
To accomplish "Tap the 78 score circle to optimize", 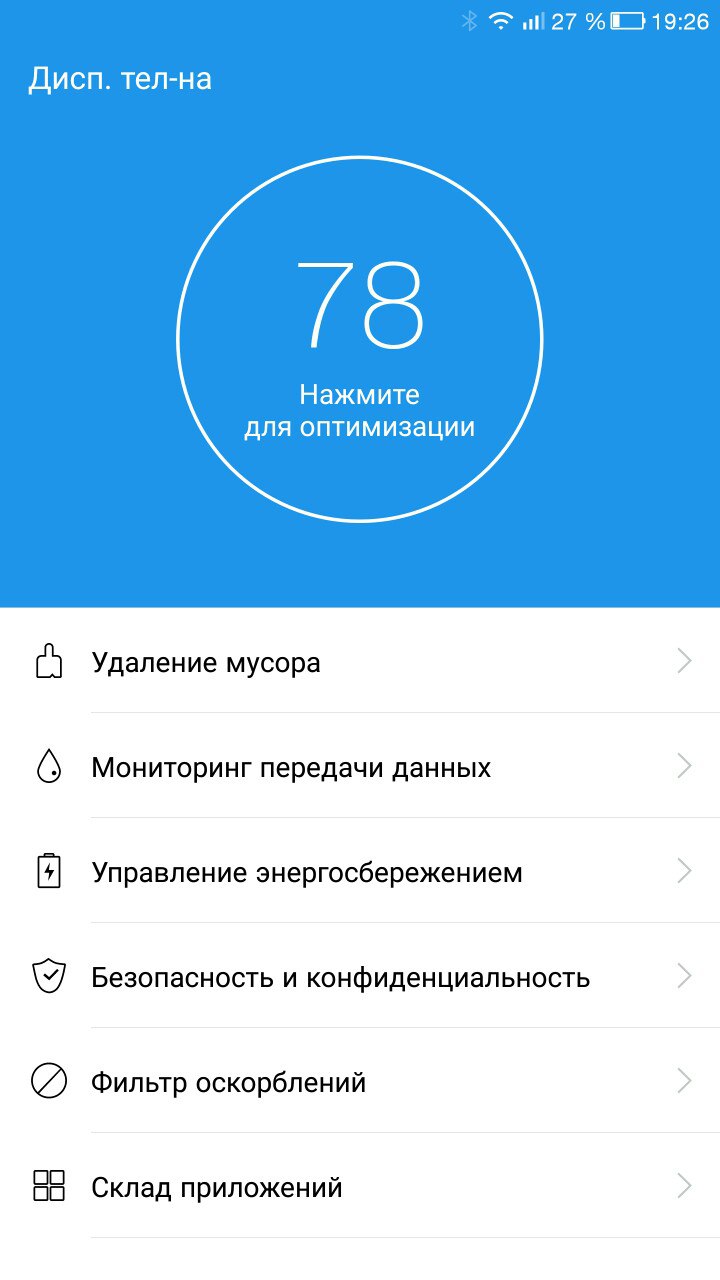I will click(x=360, y=340).
